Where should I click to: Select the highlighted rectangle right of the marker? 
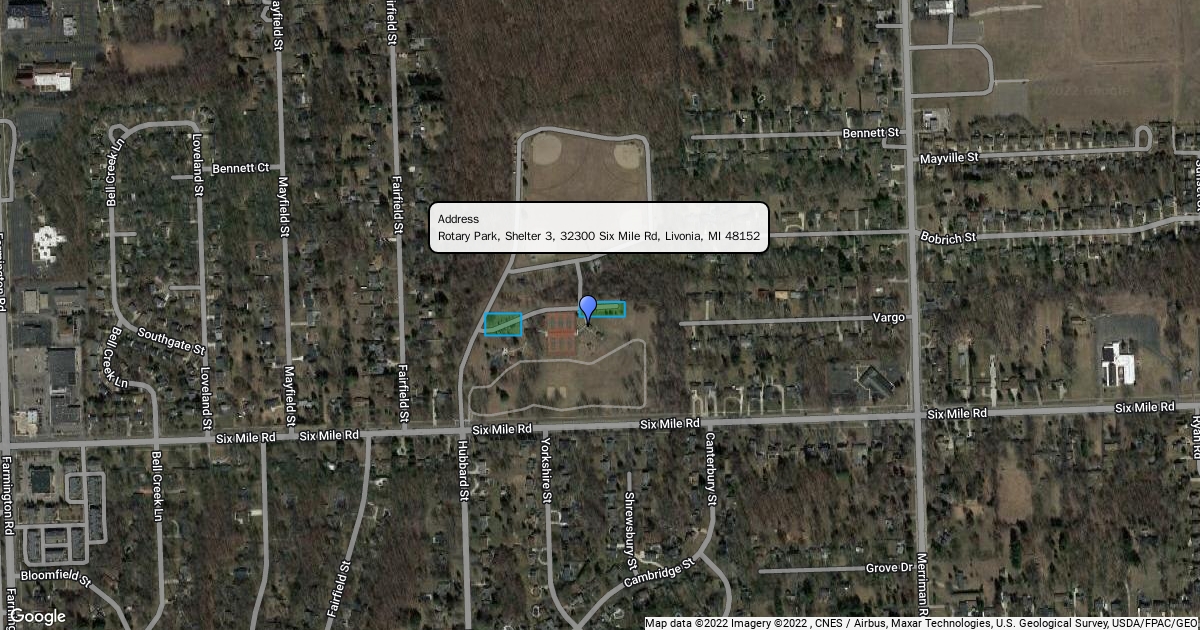click(x=612, y=310)
